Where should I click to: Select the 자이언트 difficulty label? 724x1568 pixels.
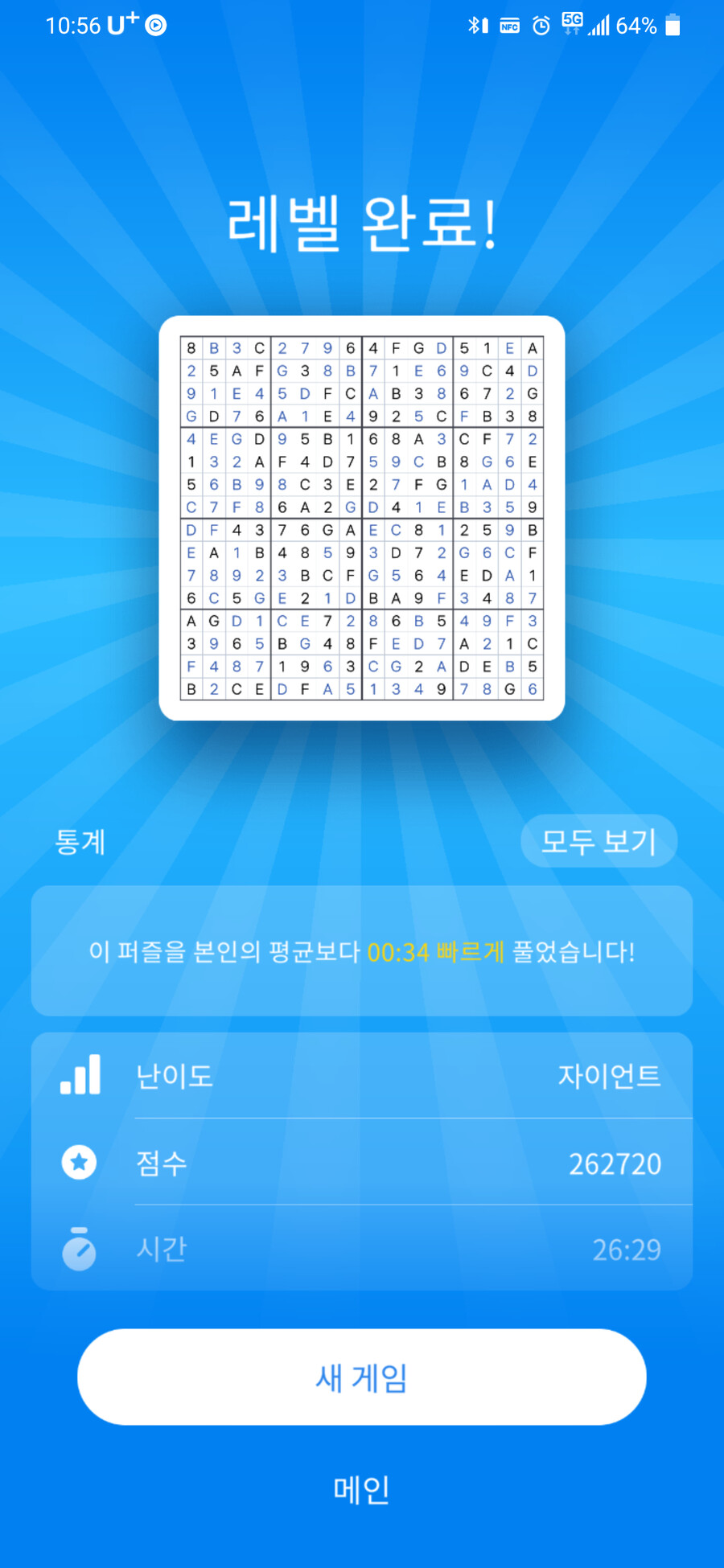610,1077
